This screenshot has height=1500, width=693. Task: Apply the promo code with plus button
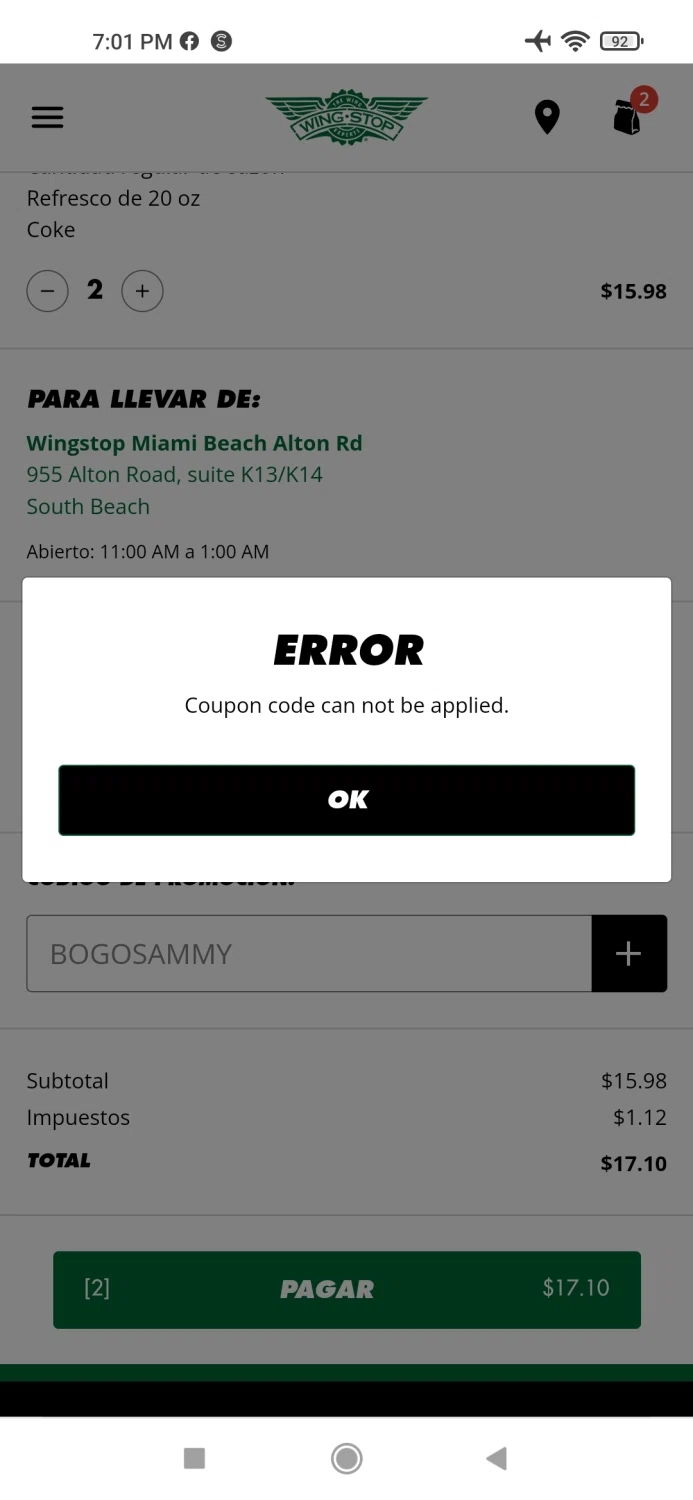point(629,954)
